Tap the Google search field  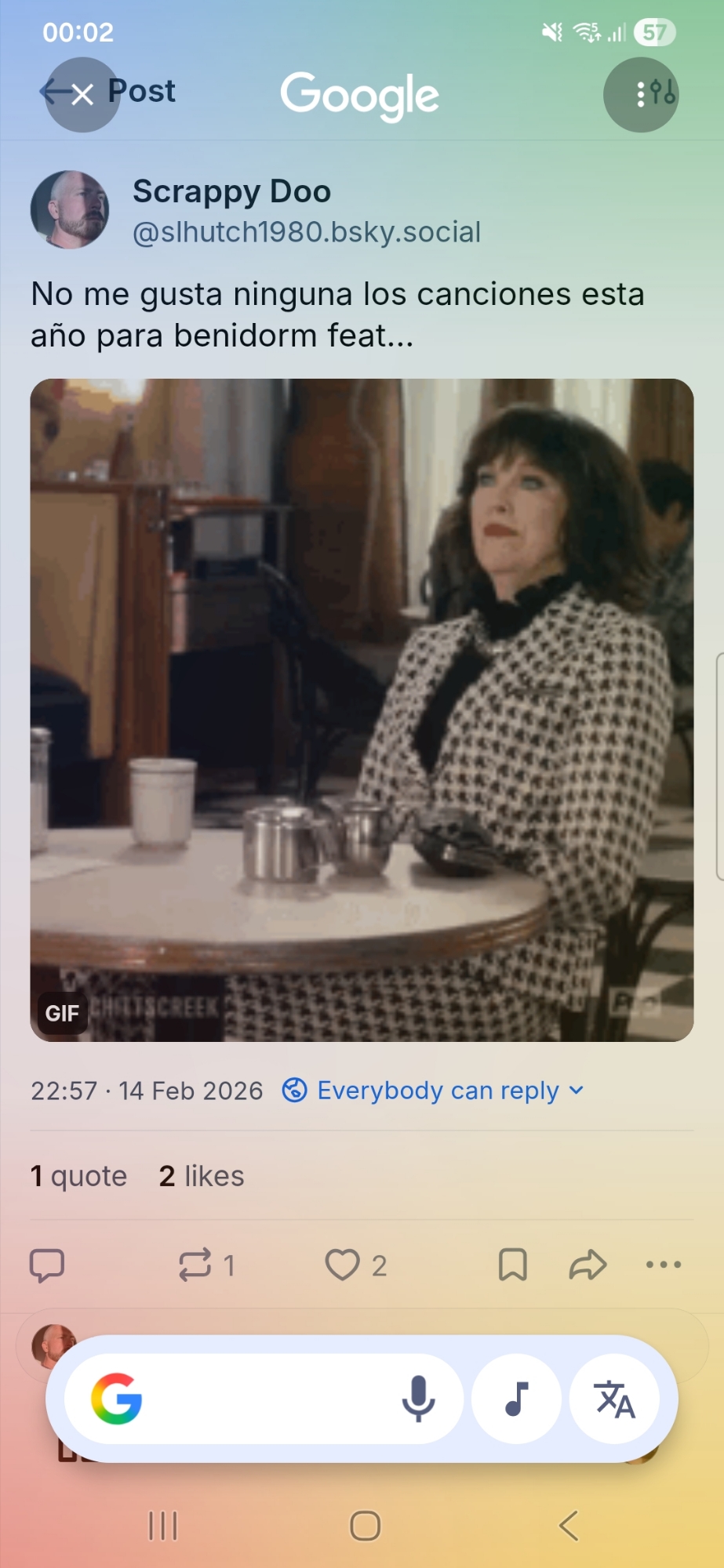pyautogui.click(x=259, y=1399)
